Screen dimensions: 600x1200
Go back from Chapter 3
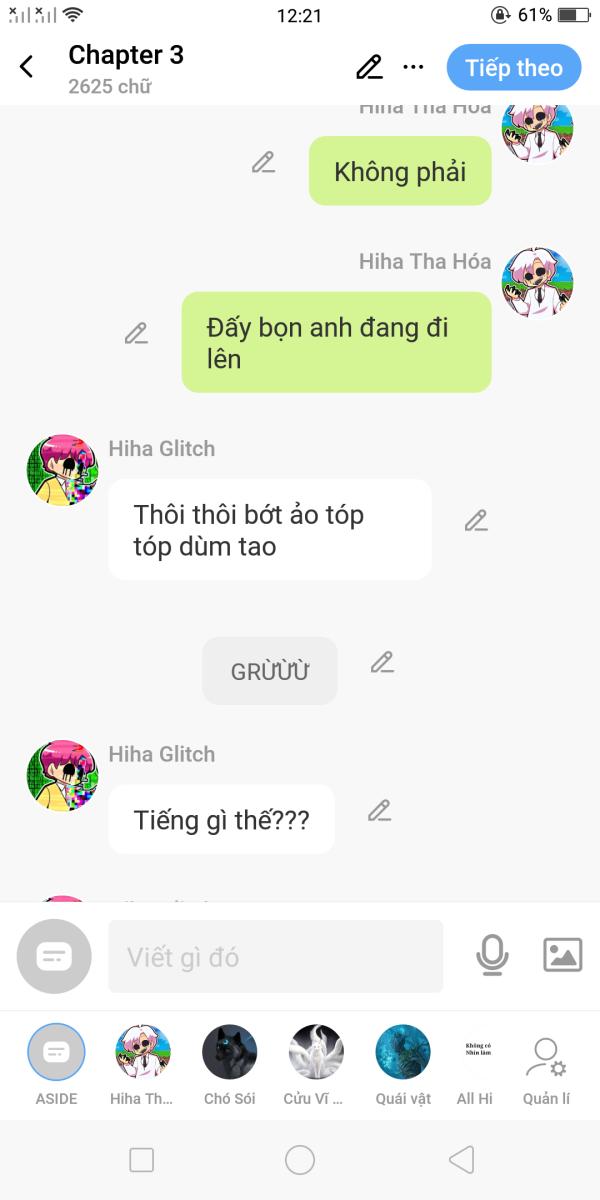pyautogui.click(x=27, y=67)
